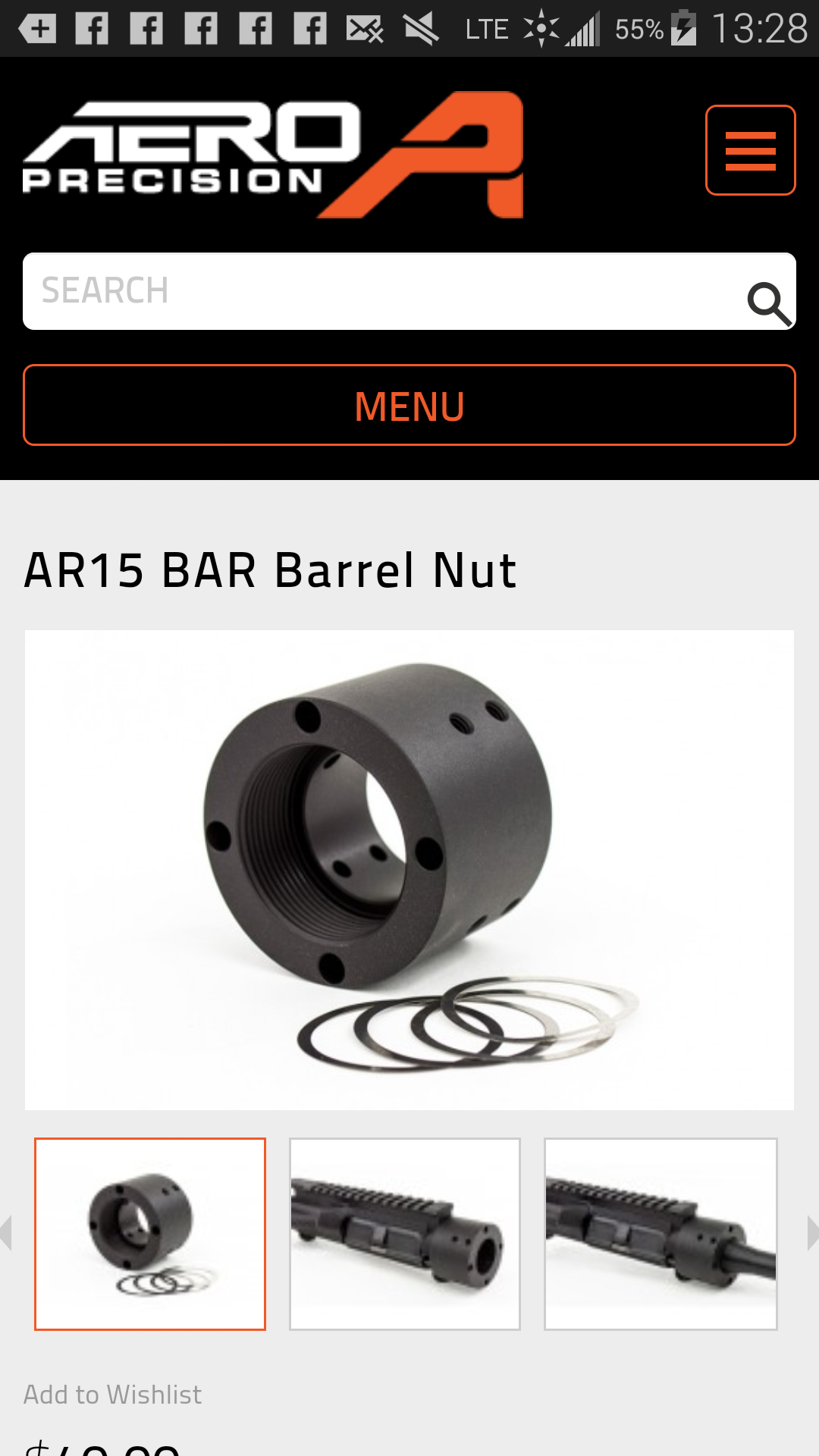
Task: Select the third thumbnail with barrel installed
Action: (x=661, y=1234)
